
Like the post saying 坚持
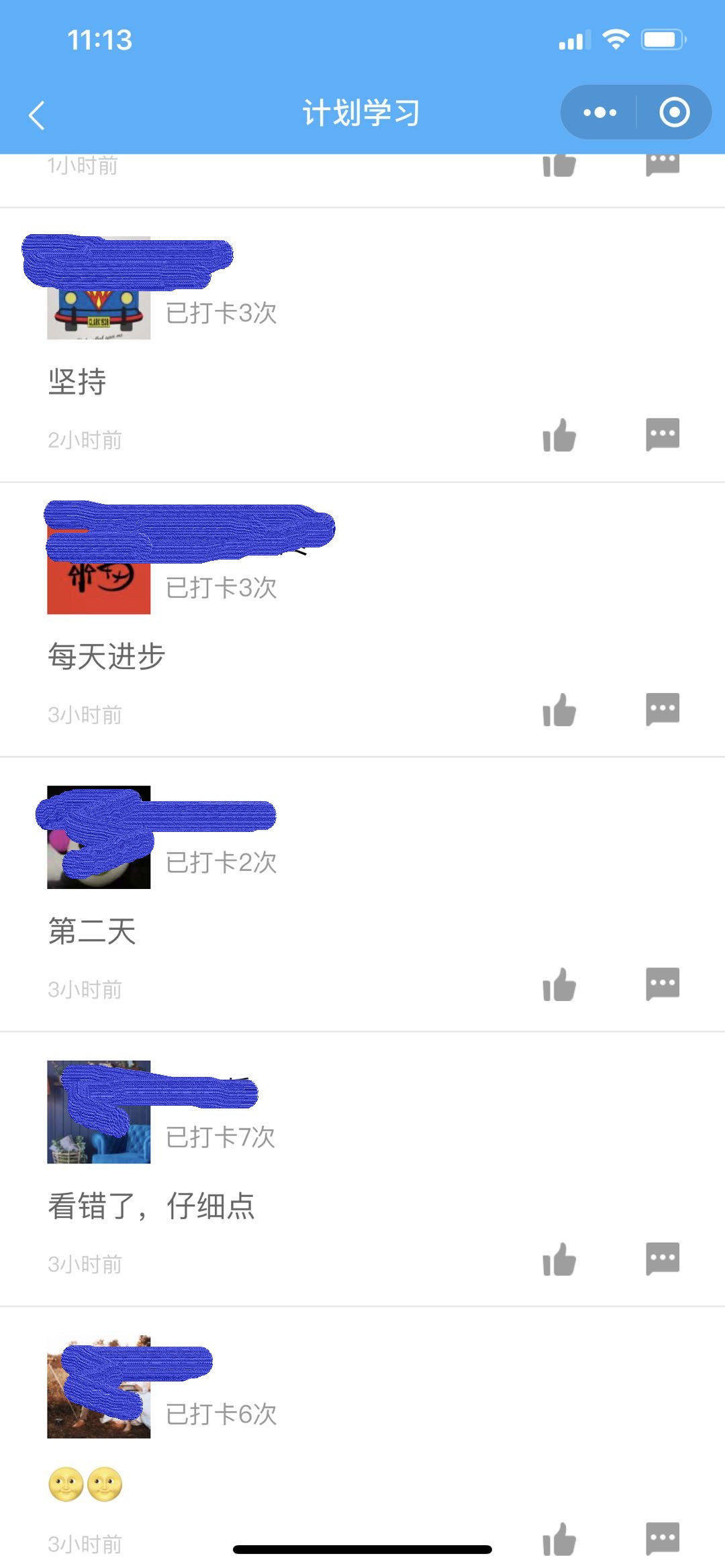[559, 436]
